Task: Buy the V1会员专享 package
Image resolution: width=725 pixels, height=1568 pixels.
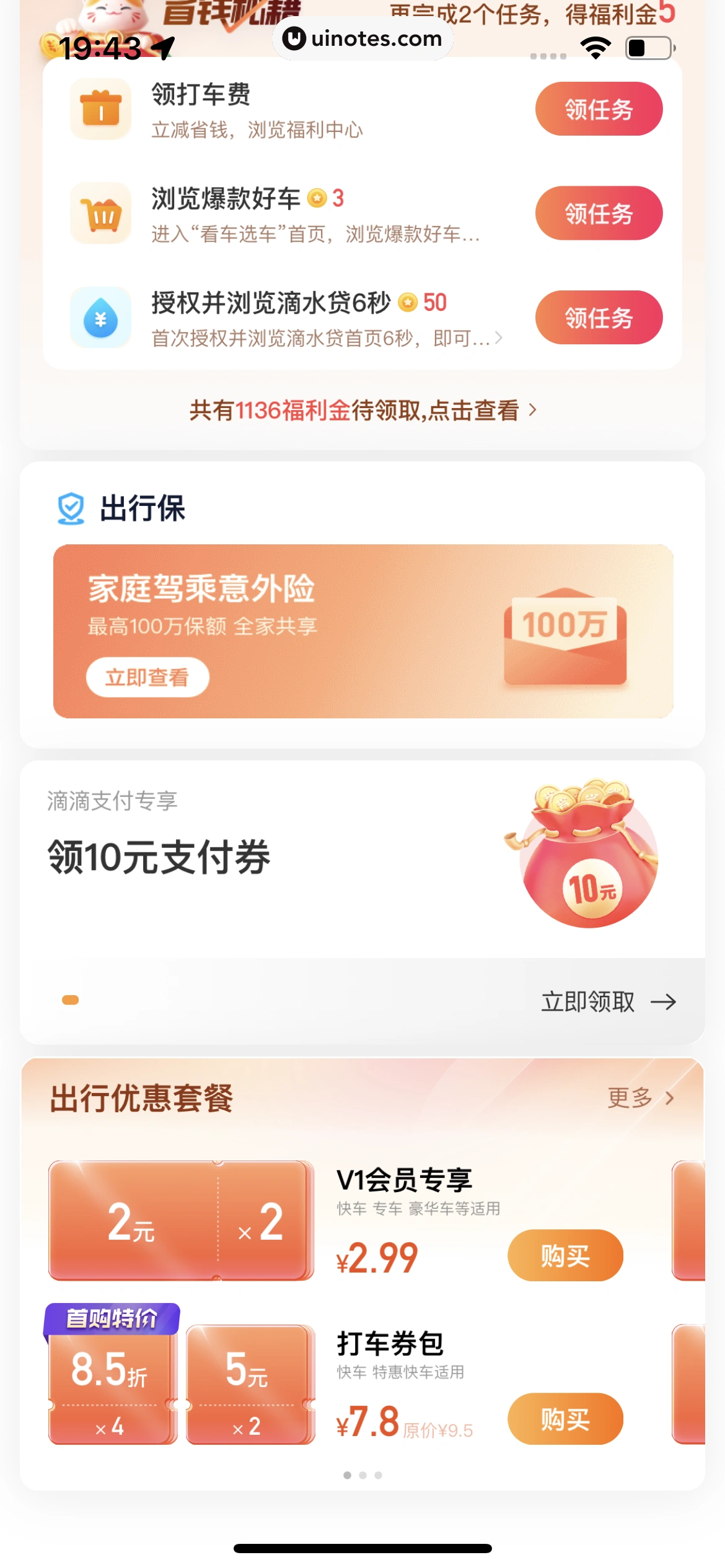Action: click(x=565, y=1255)
